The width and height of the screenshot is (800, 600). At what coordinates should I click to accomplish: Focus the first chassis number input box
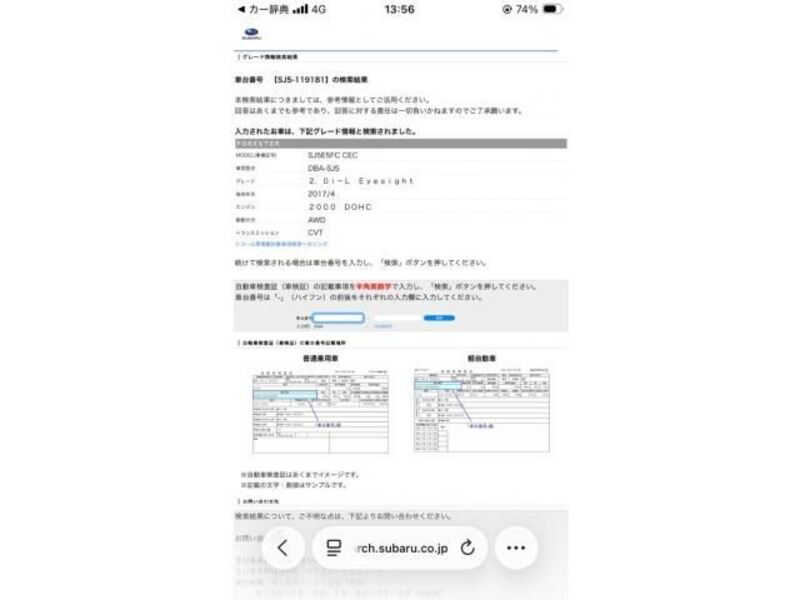(x=337, y=318)
